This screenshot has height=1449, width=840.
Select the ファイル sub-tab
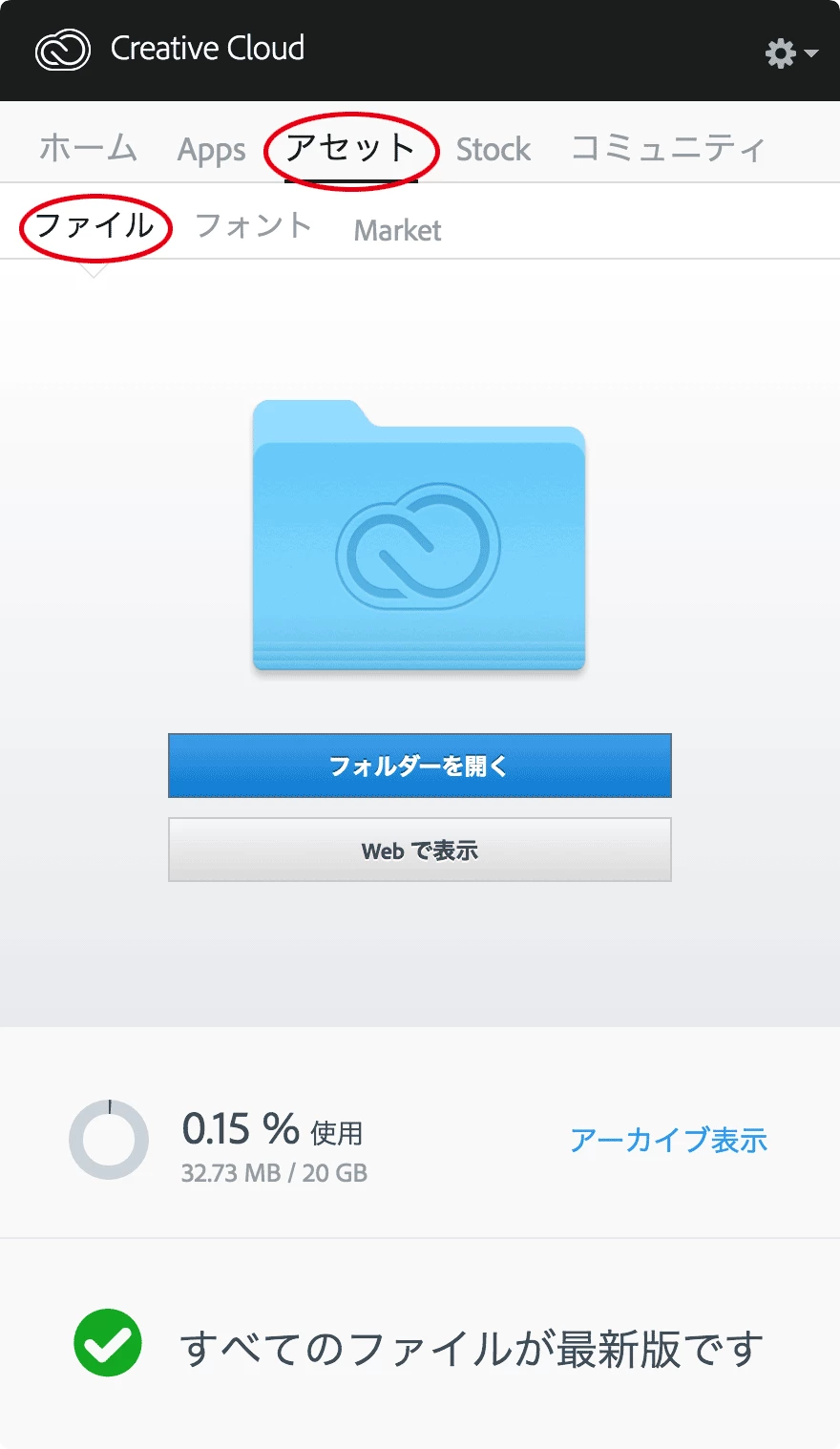94,227
